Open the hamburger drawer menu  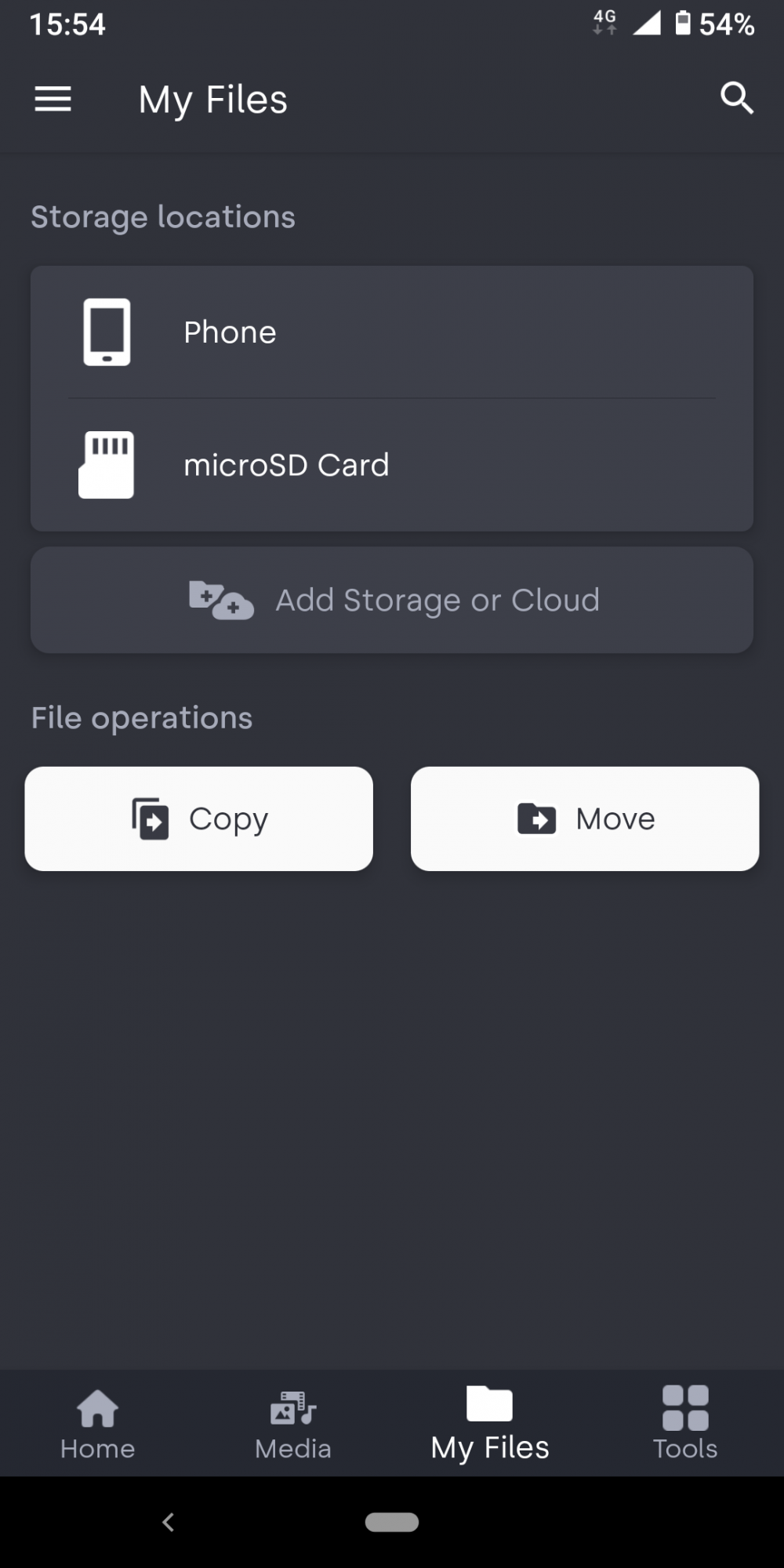[53, 99]
